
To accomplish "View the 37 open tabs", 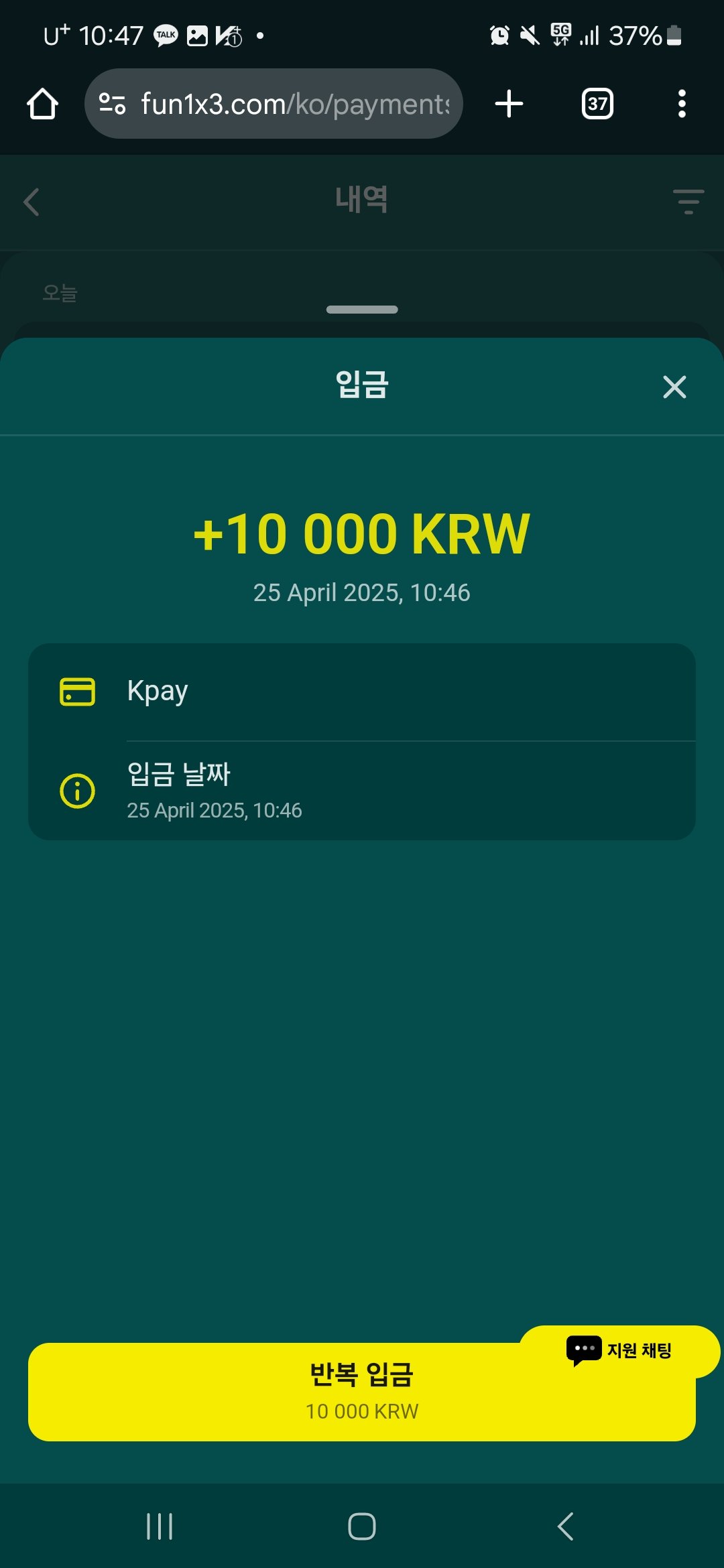I will point(597,105).
